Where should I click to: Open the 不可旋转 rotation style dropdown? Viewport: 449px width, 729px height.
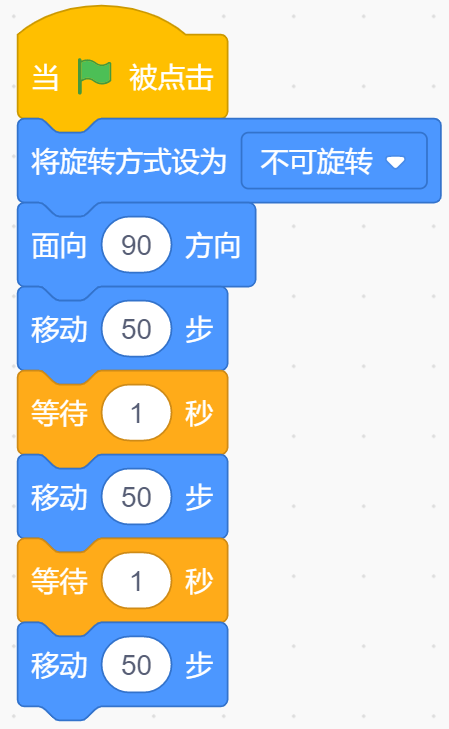click(334, 161)
